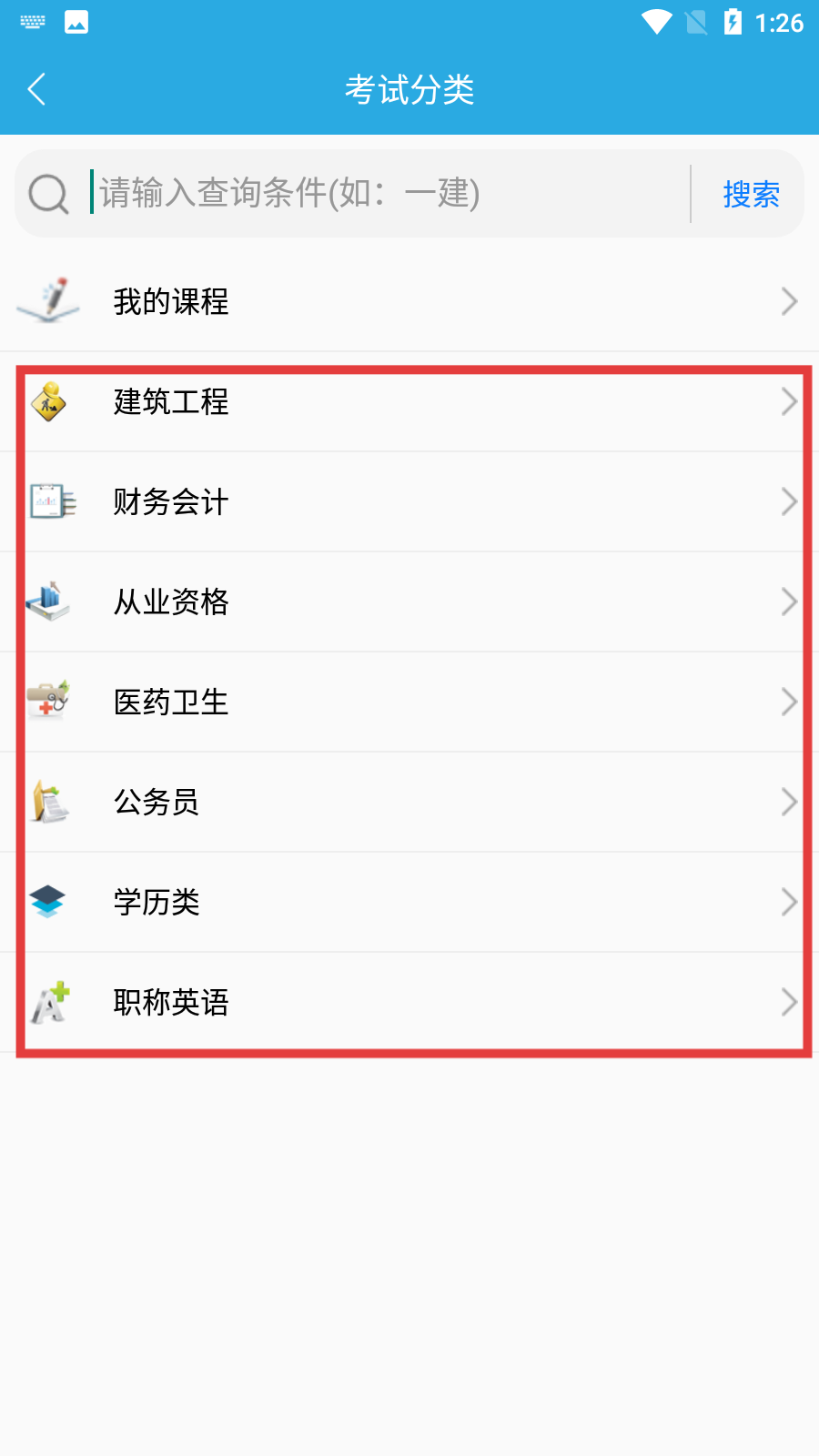The height and width of the screenshot is (1456, 819).
Task: Go back using the top-left arrow
Action: coord(37,89)
